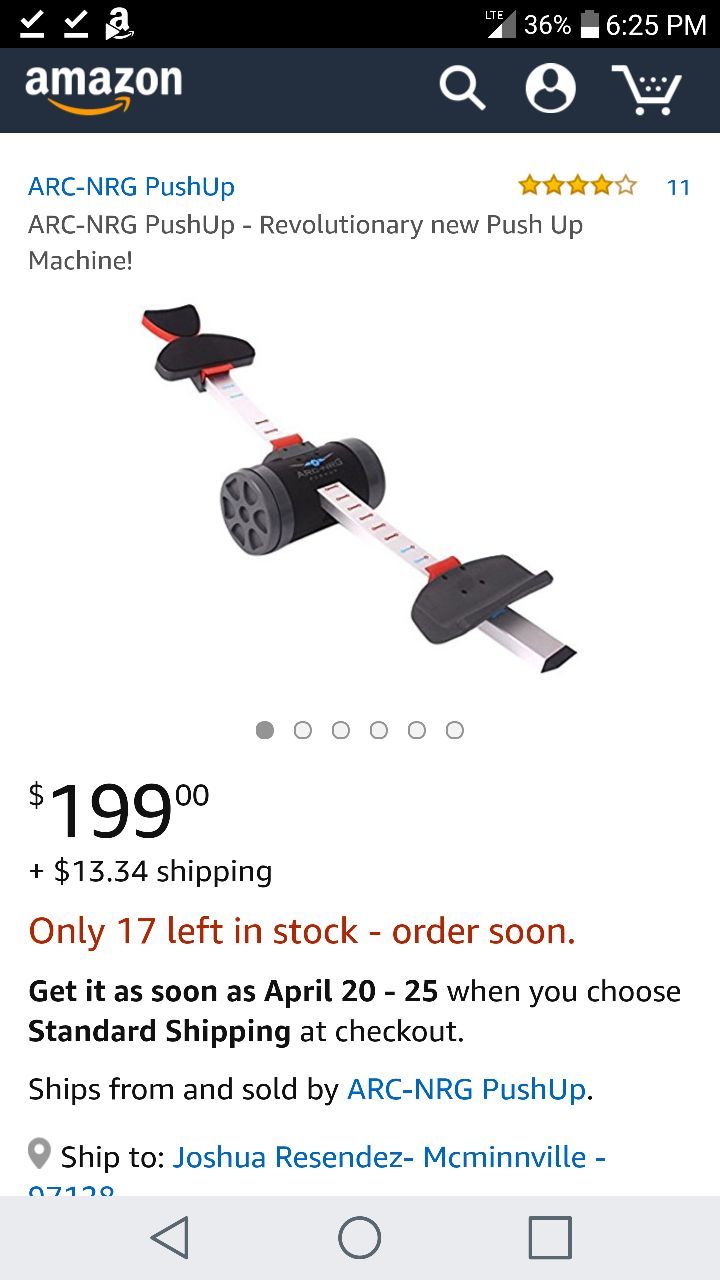Go to the home screen

360,1238
